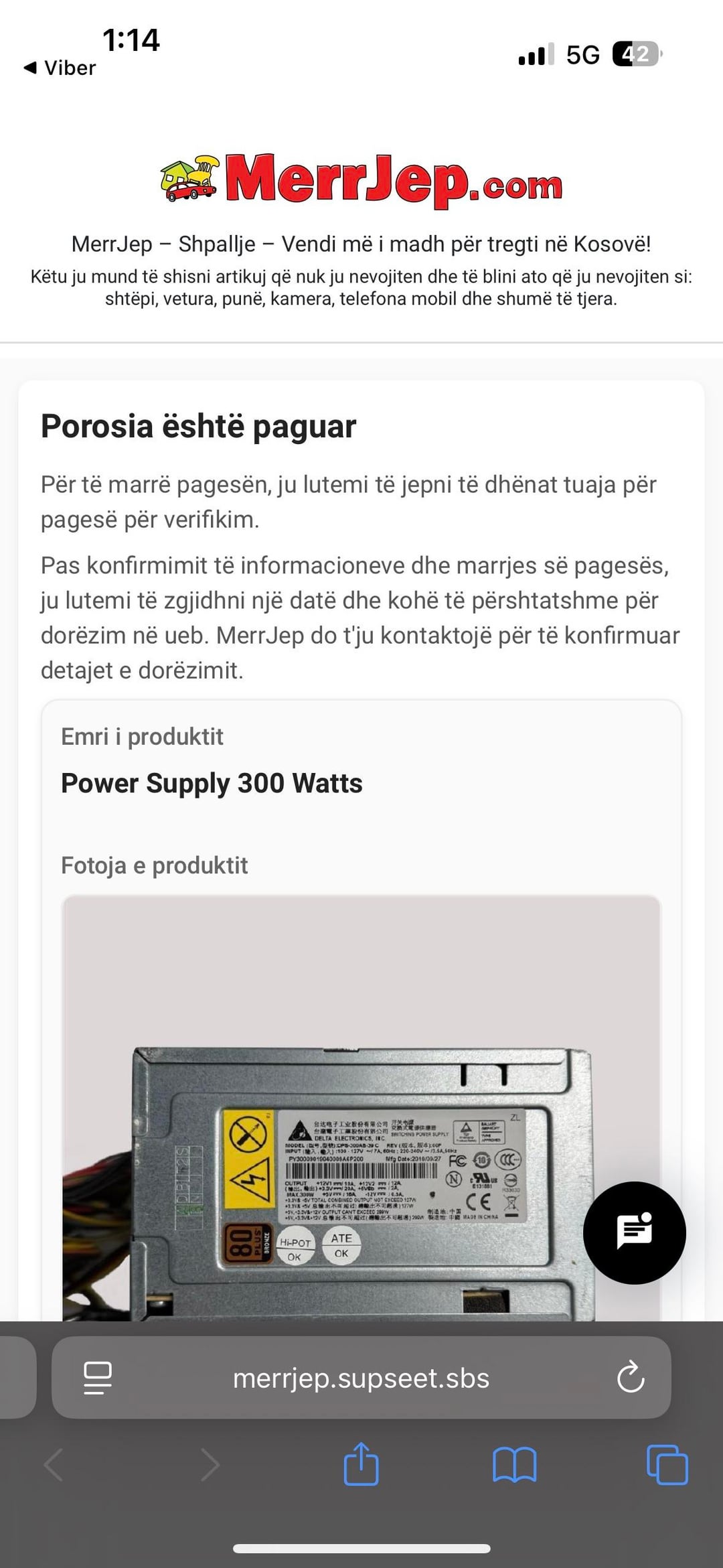Open the page format menu icon
The width and height of the screenshot is (723, 1568).
tap(98, 1378)
